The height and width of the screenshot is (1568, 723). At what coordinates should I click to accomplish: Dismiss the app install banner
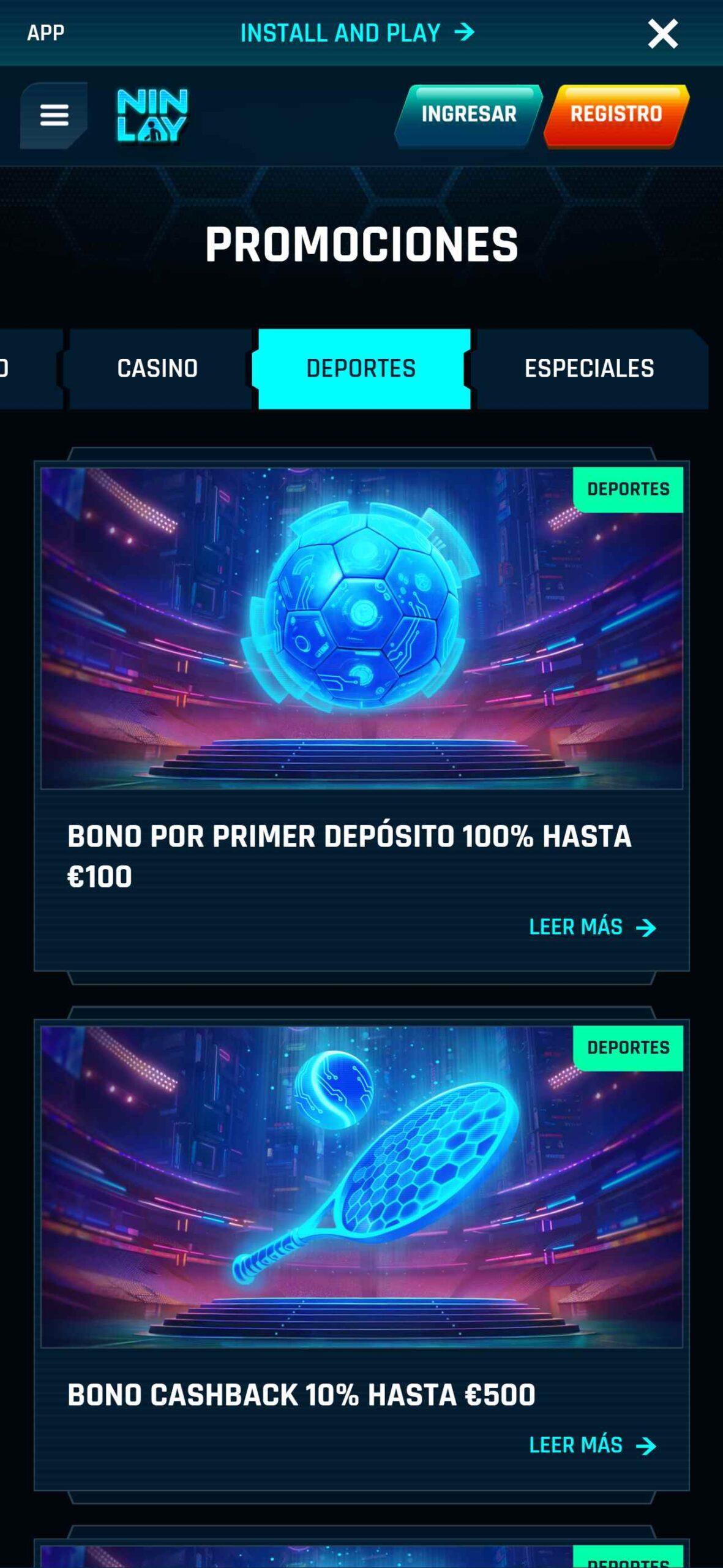[x=662, y=33]
